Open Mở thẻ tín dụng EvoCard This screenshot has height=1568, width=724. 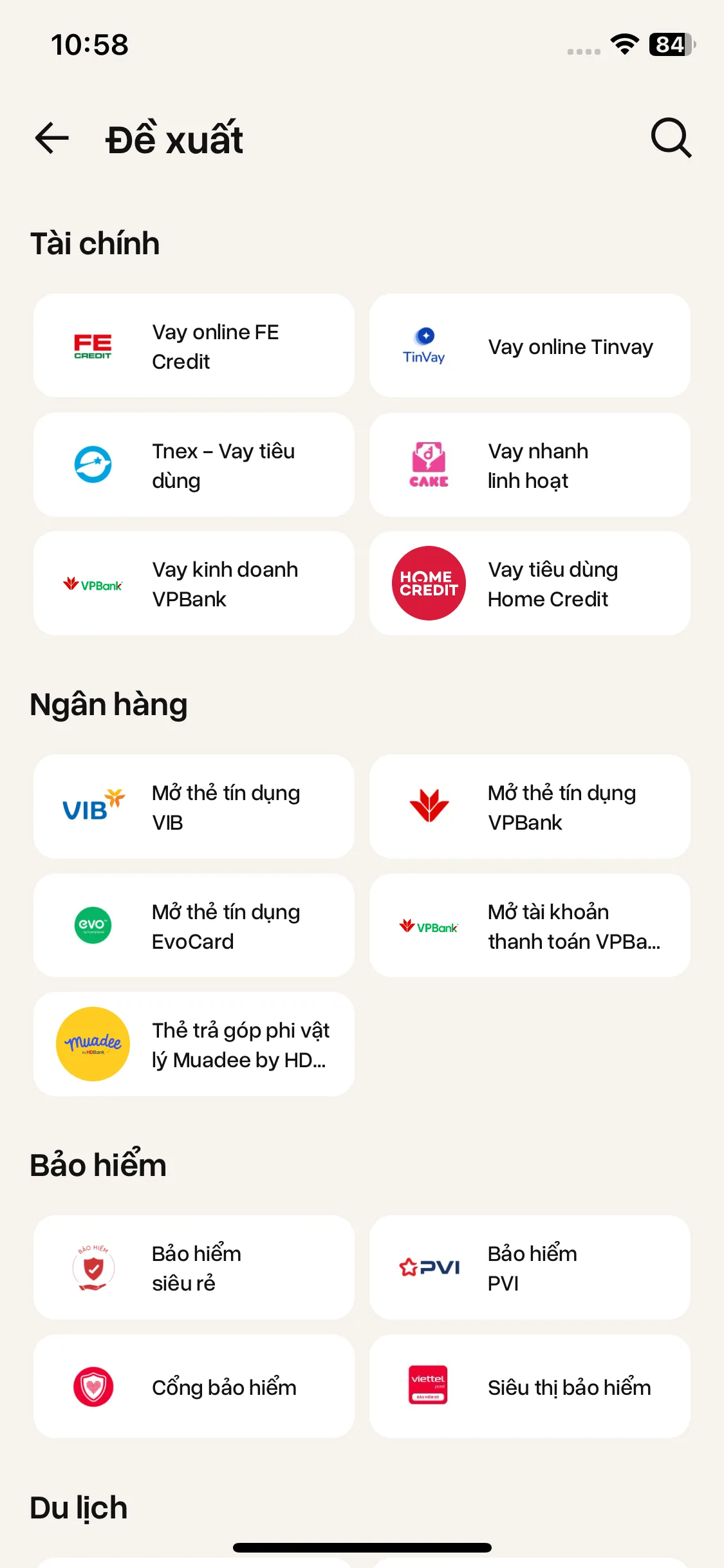pos(193,926)
